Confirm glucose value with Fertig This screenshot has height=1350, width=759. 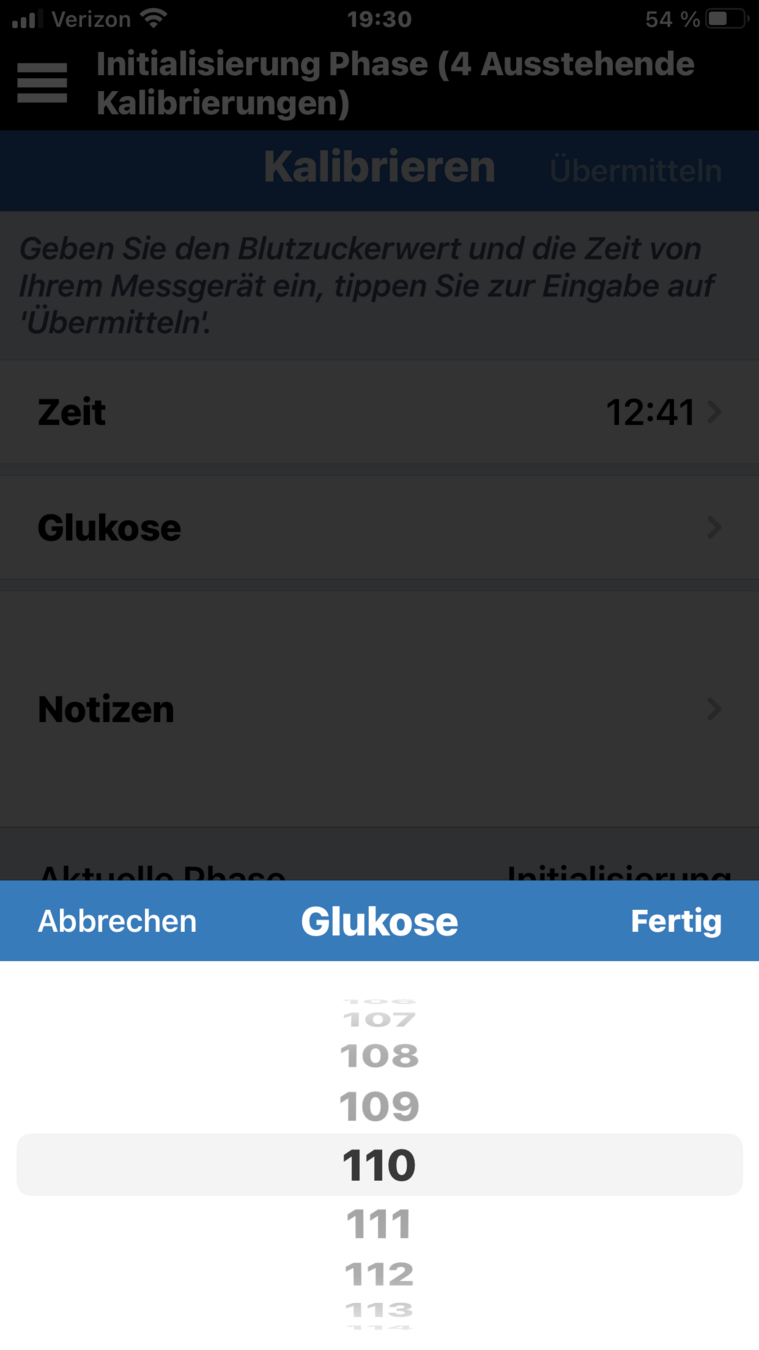[675, 921]
